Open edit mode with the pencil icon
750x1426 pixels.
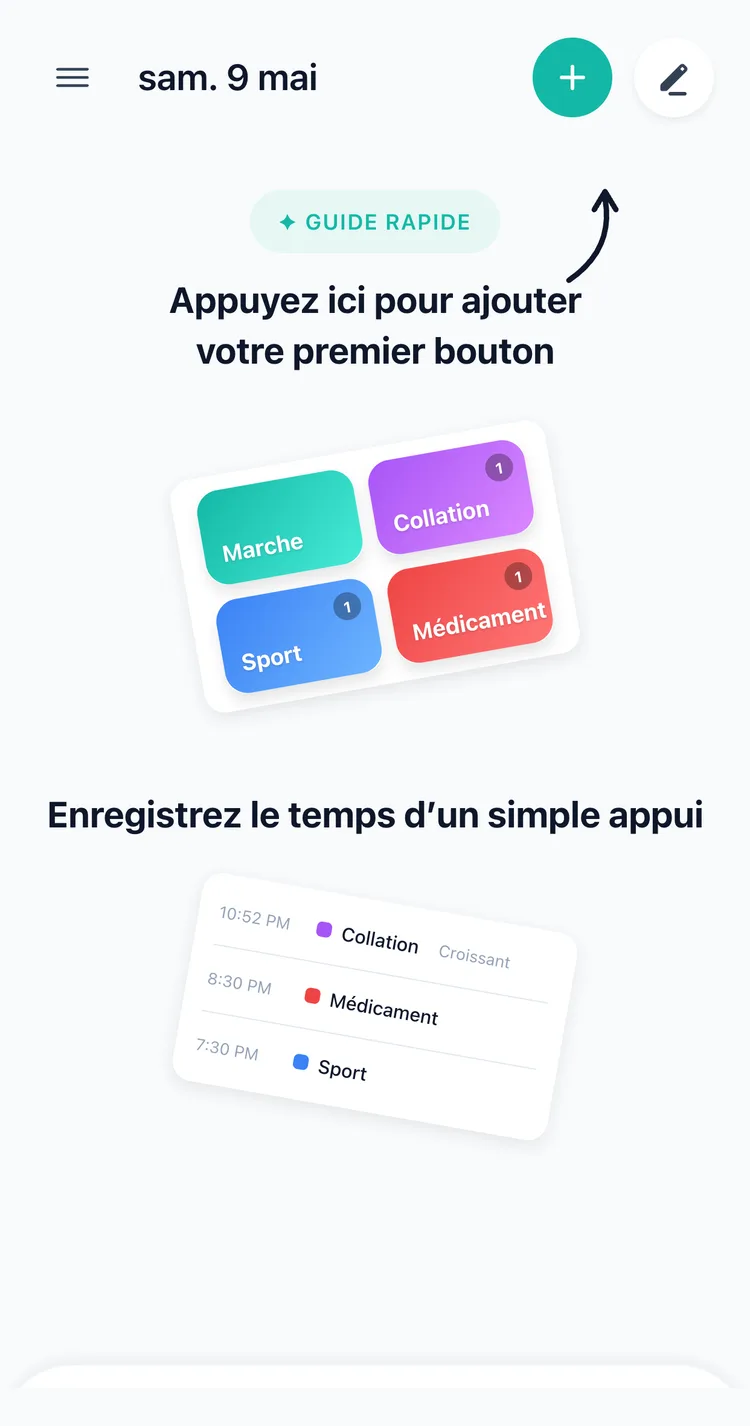click(x=674, y=78)
